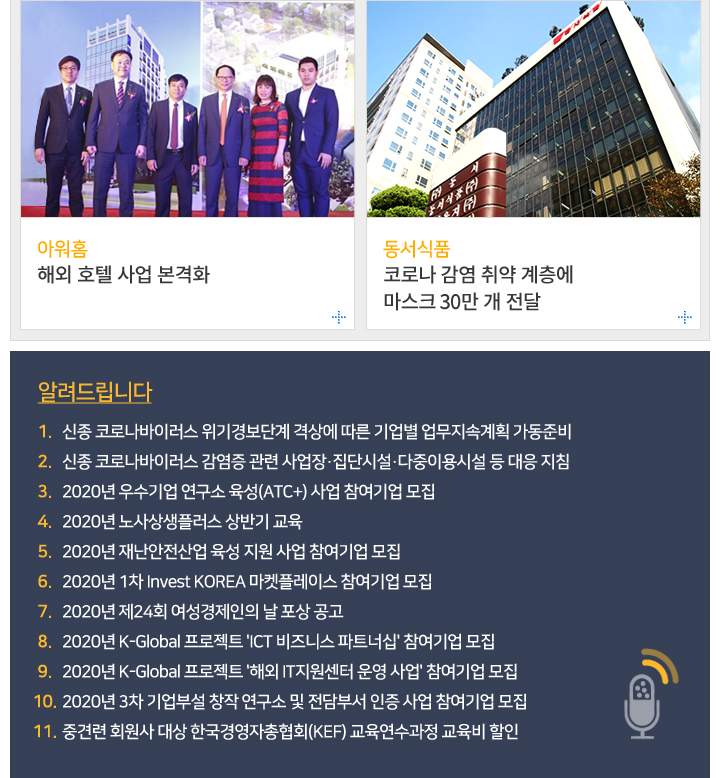Open the '해외 IT지원센터 운영 사업' notice
The height and width of the screenshot is (778, 720).
point(289,671)
